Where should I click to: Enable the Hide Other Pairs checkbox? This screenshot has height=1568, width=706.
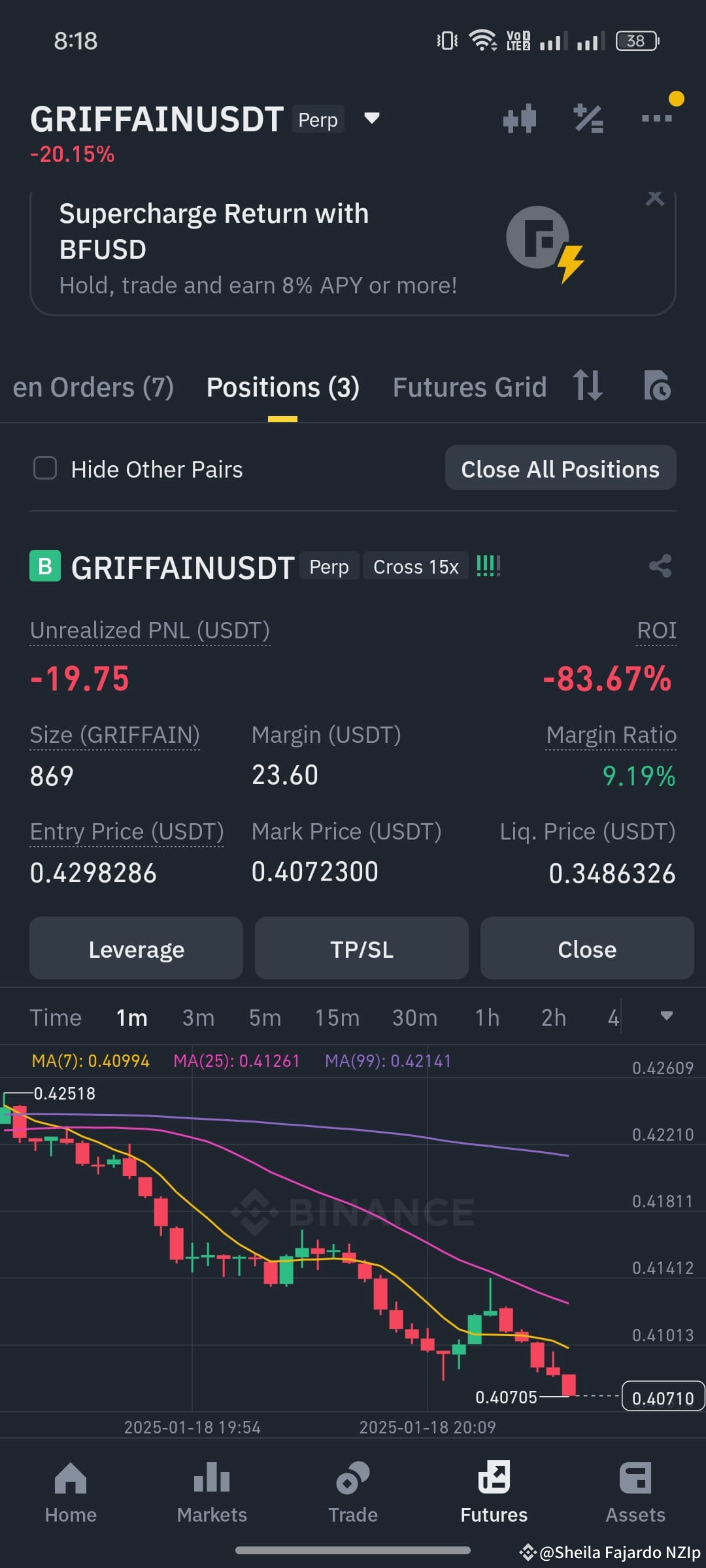coord(44,468)
